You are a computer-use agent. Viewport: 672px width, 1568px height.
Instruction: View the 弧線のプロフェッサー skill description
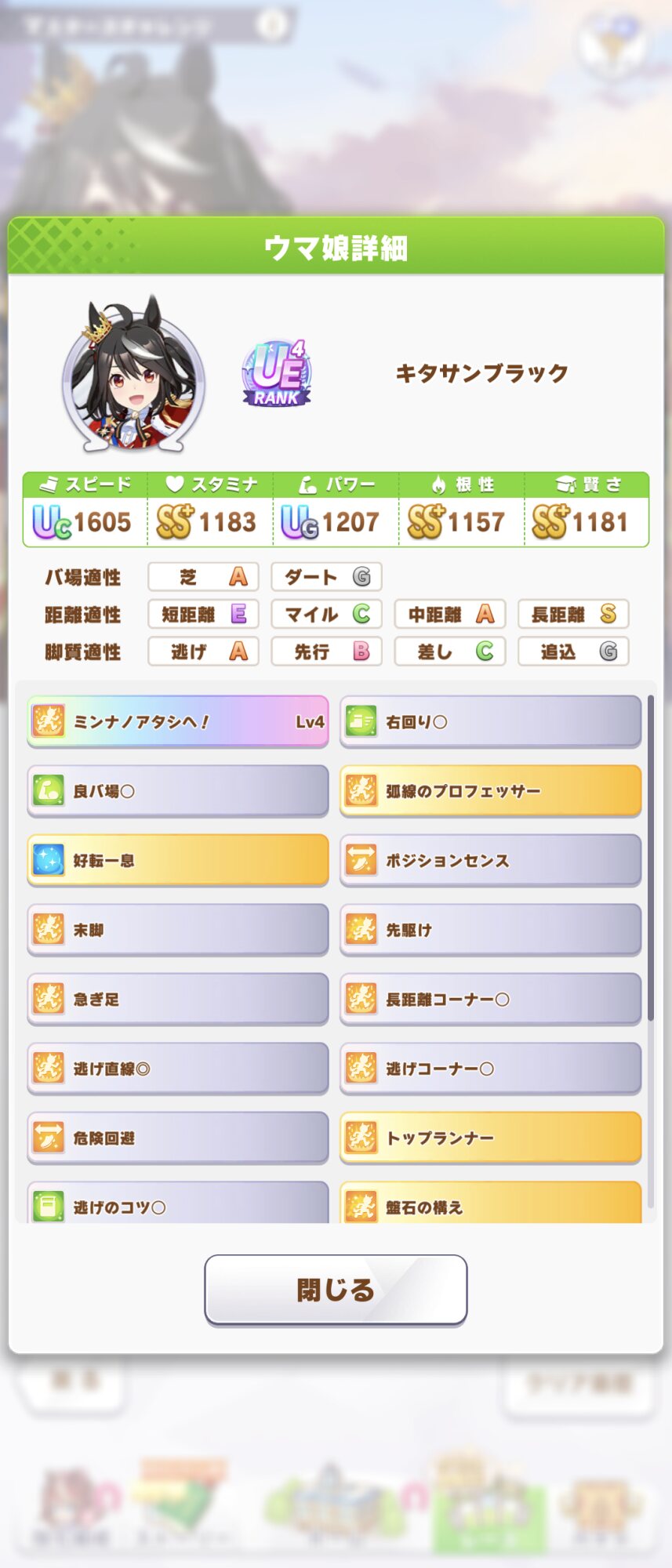pyautogui.click(x=490, y=791)
